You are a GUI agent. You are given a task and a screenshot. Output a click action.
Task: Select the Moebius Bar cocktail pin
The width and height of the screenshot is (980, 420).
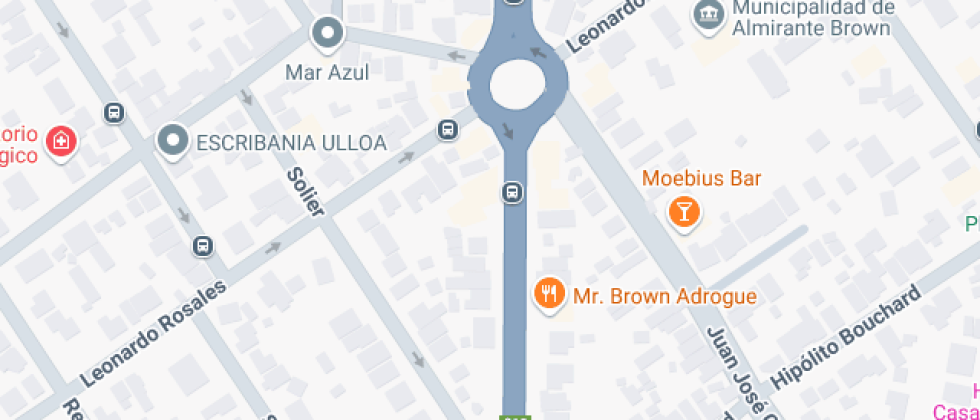point(684,214)
